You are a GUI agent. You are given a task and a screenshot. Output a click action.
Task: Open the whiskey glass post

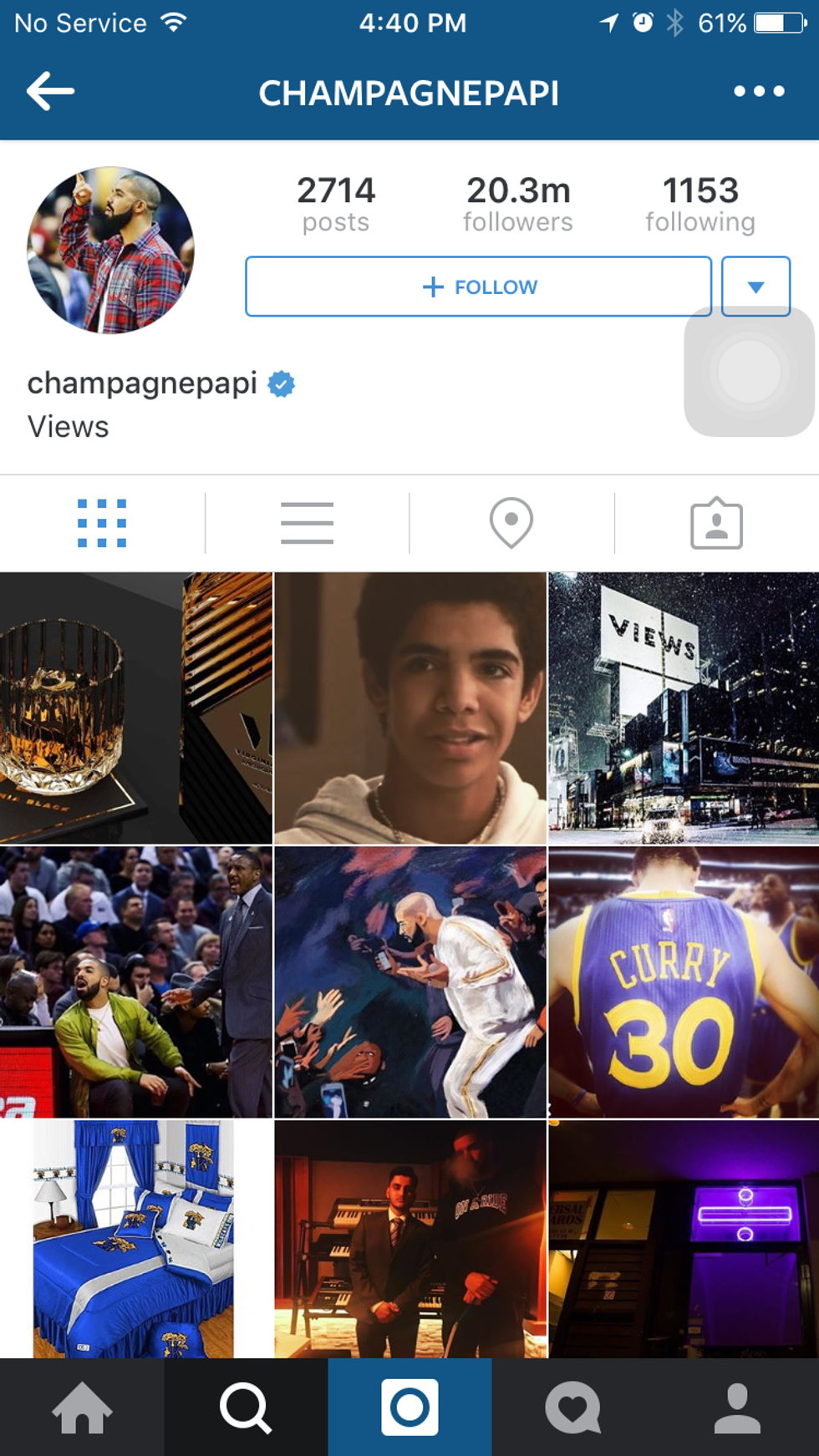click(x=135, y=708)
